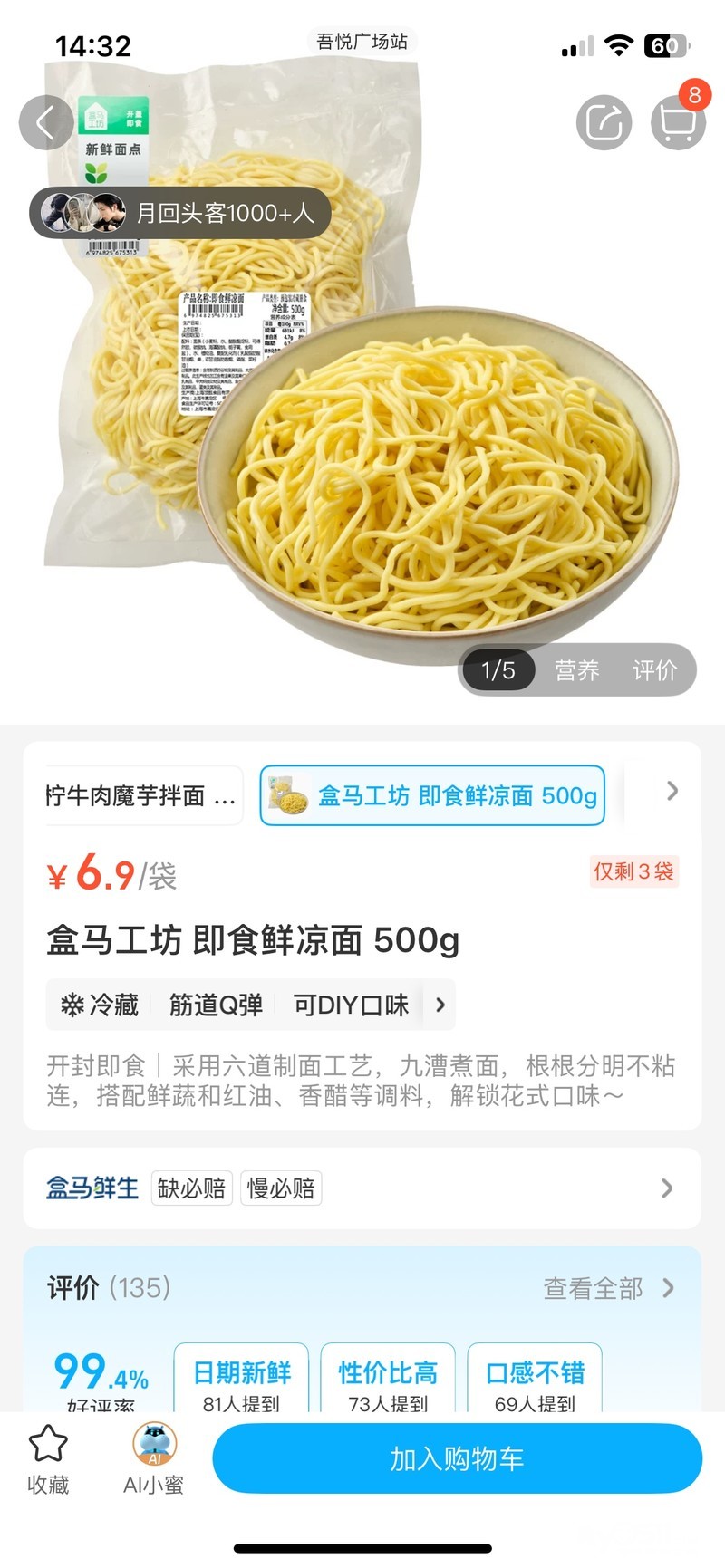Choose the 盒马工坊 即食鲜凉面 500g chip
This screenshot has width=725, height=1568.
(432, 796)
